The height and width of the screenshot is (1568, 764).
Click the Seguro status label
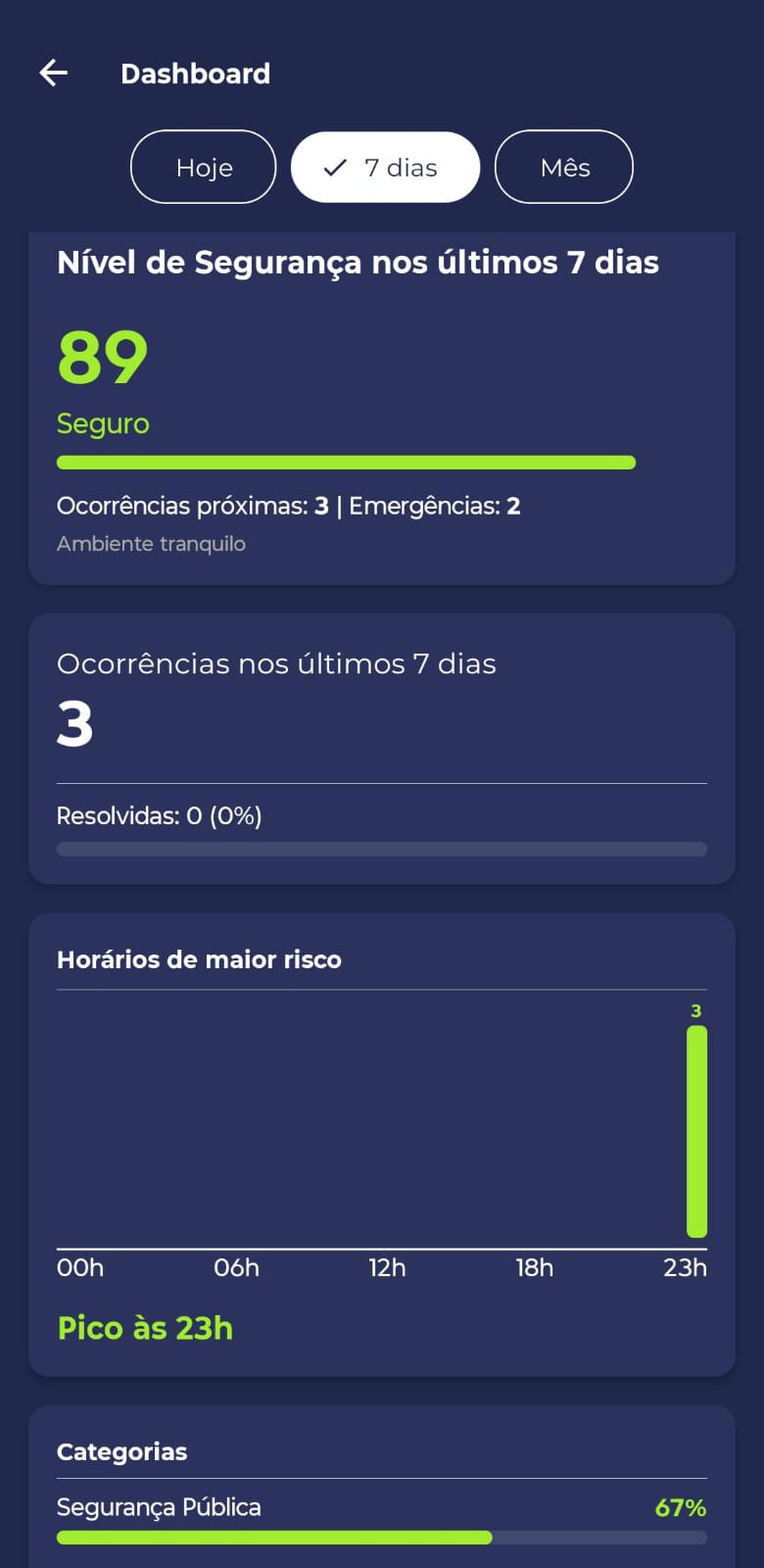coord(102,423)
